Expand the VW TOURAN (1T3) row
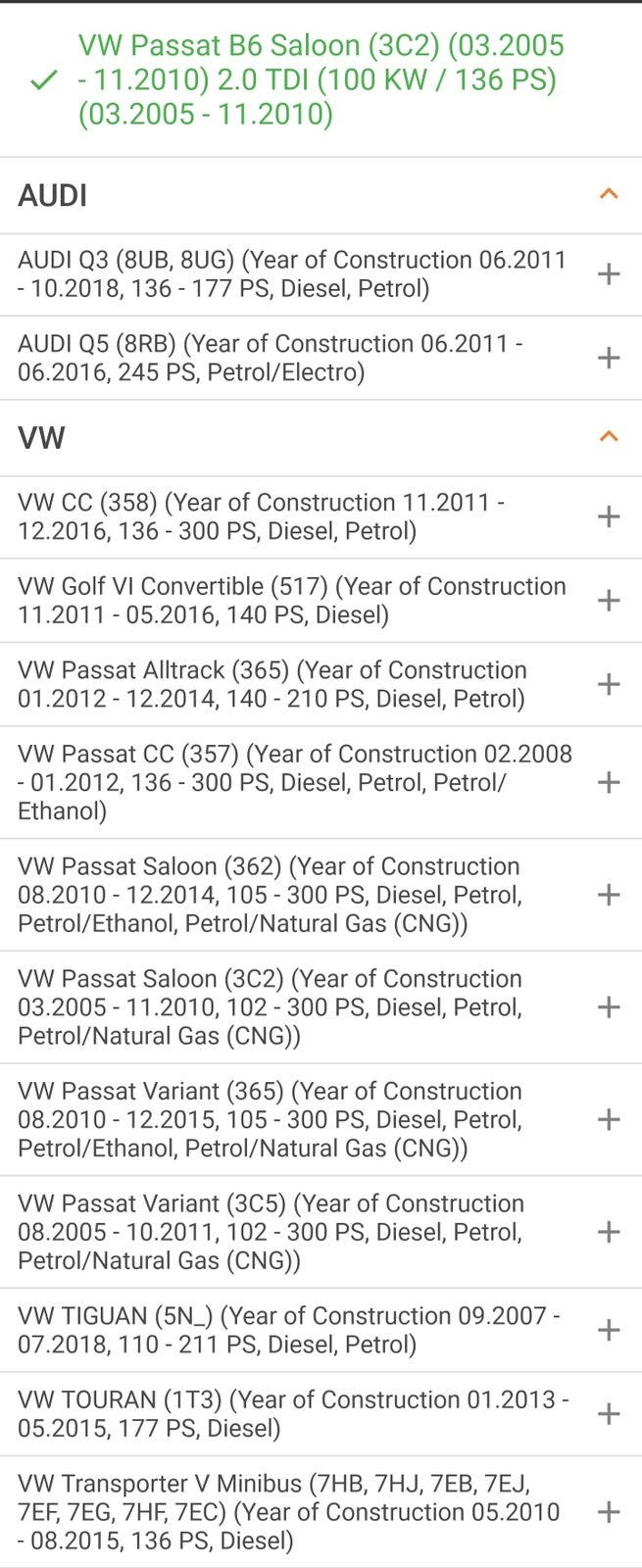Image resolution: width=642 pixels, height=1568 pixels. coord(609,1413)
